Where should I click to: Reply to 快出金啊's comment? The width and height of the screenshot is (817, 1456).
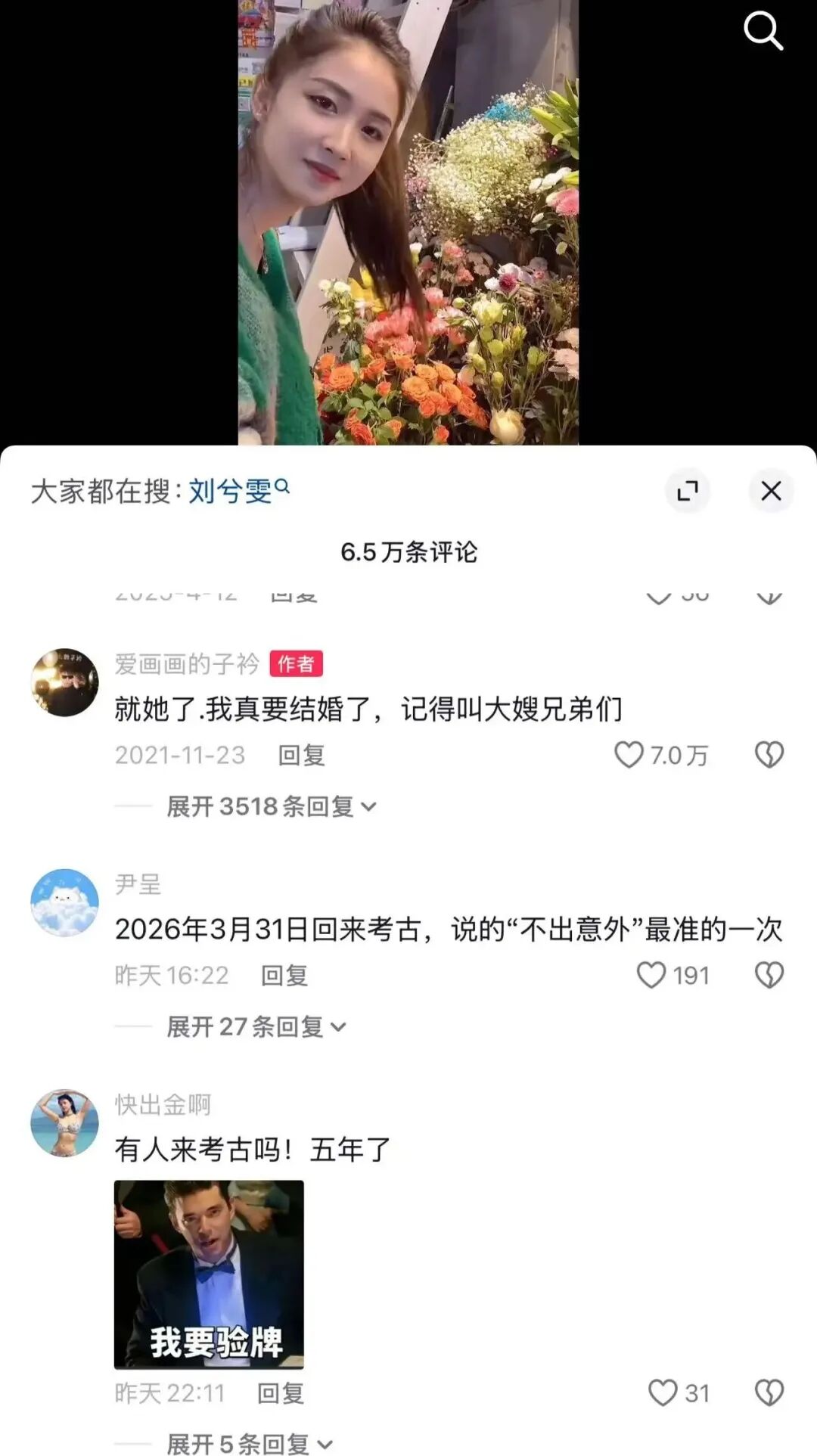(x=280, y=1393)
